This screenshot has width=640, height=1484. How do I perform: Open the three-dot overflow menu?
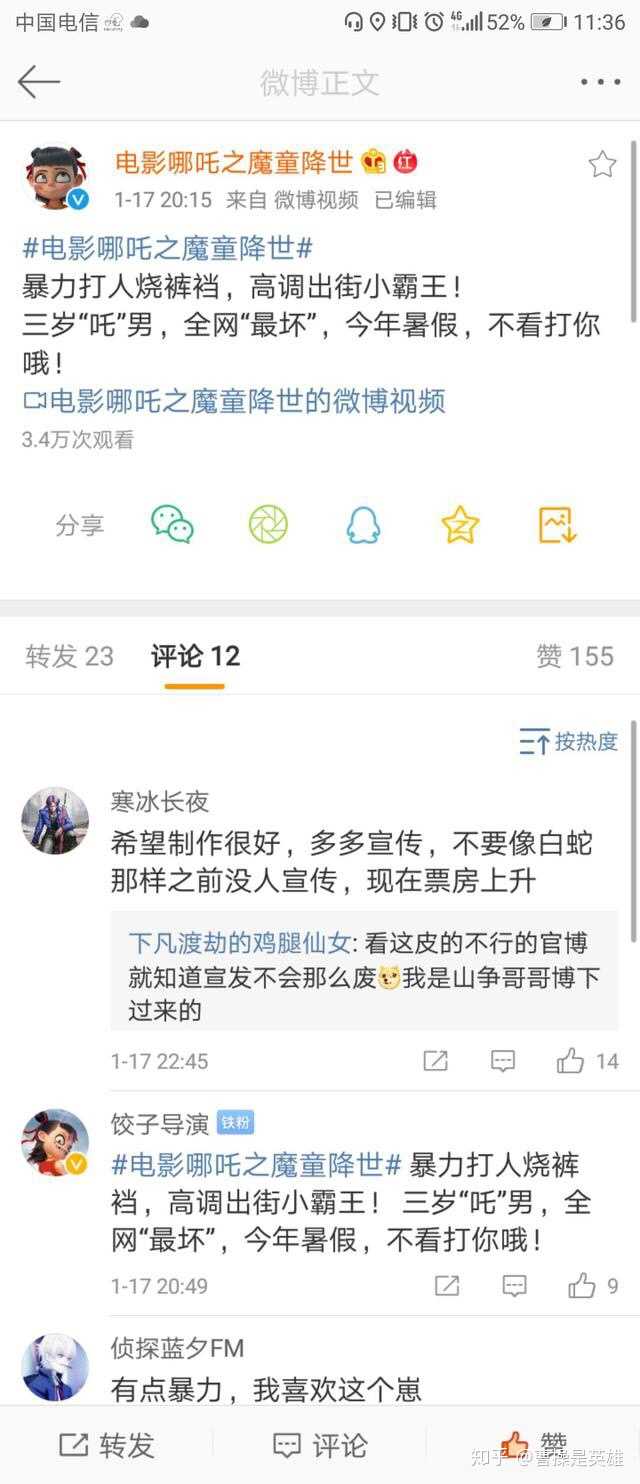pyautogui.click(x=600, y=83)
